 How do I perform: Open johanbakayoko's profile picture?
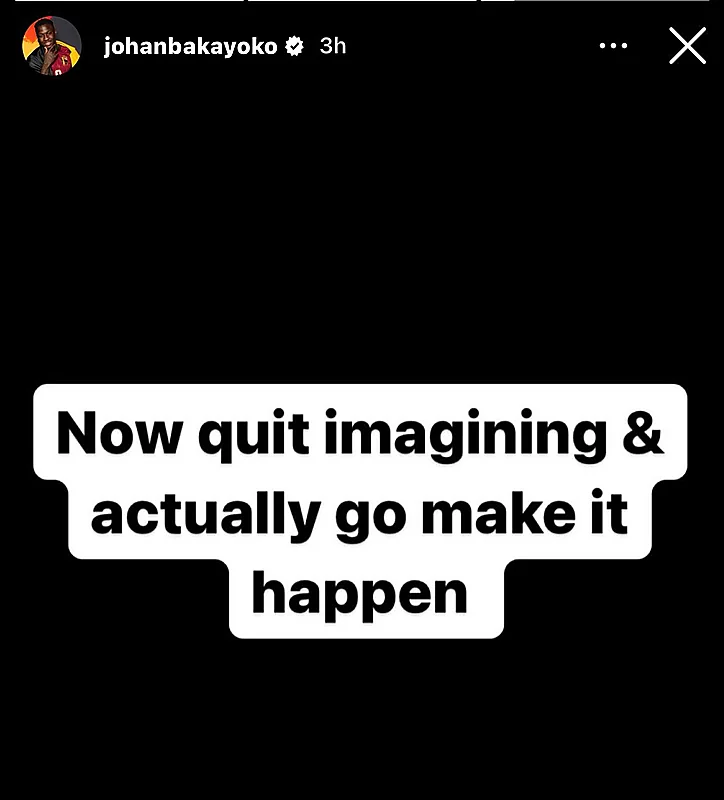click(x=51, y=46)
